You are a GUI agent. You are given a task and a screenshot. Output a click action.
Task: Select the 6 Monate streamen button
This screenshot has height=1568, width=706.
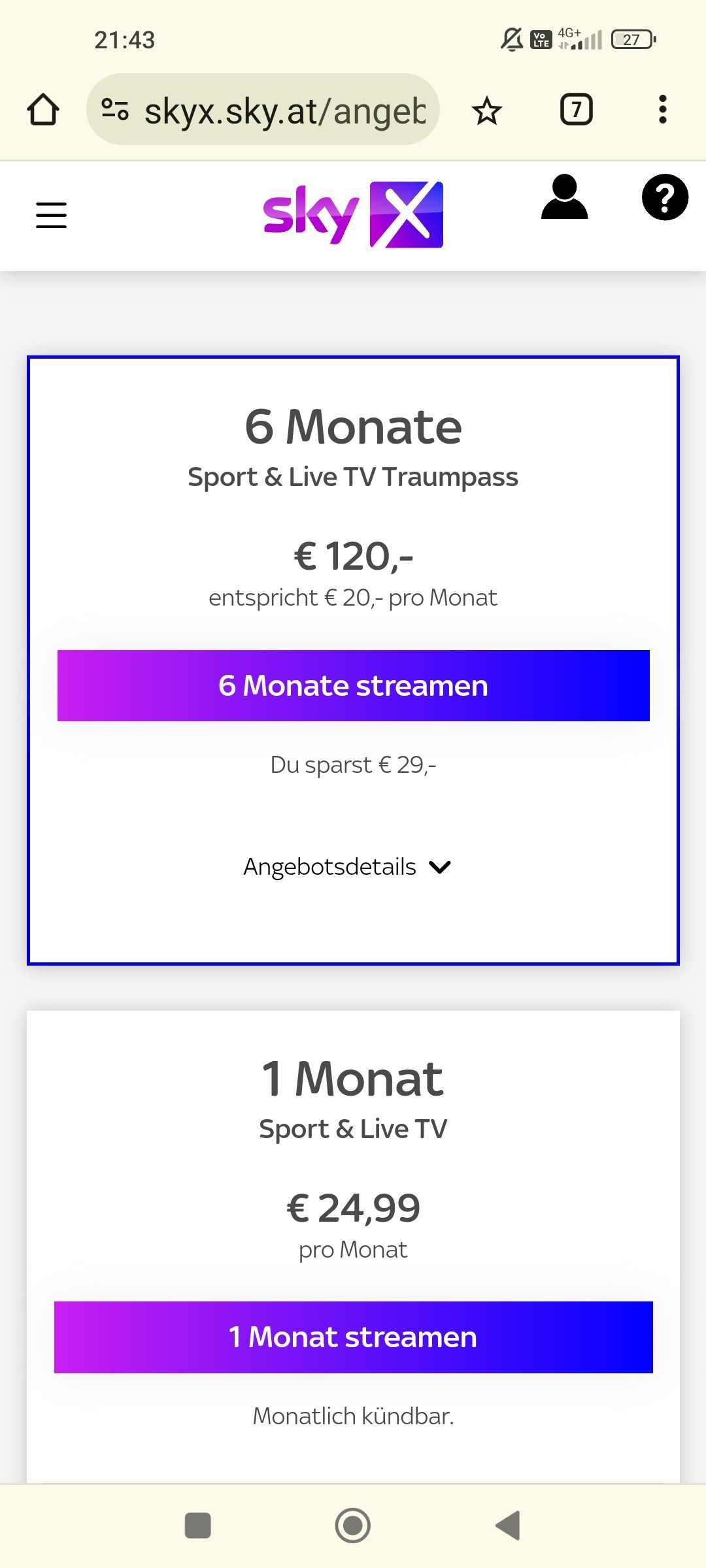click(x=353, y=685)
